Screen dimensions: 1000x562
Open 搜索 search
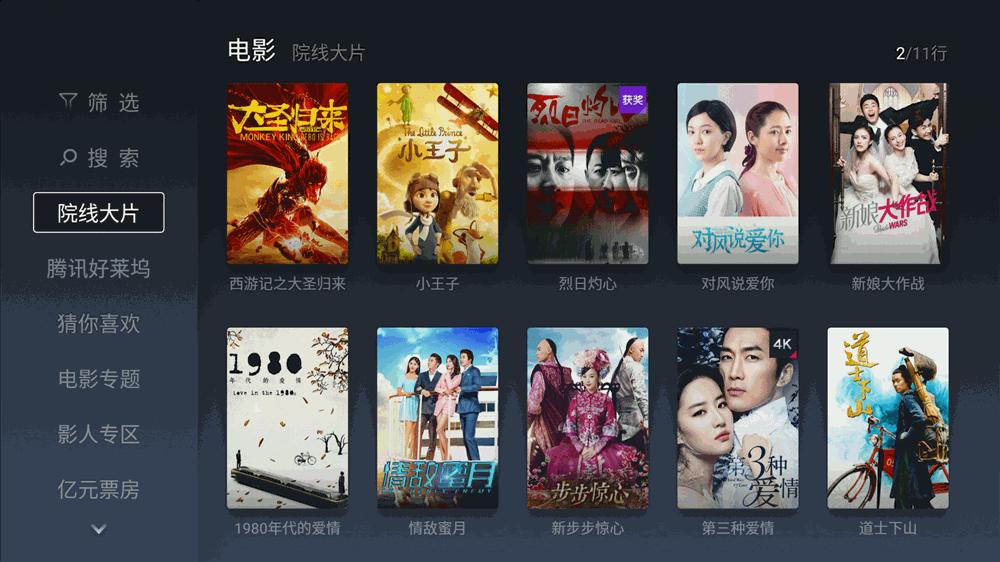click(98, 158)
